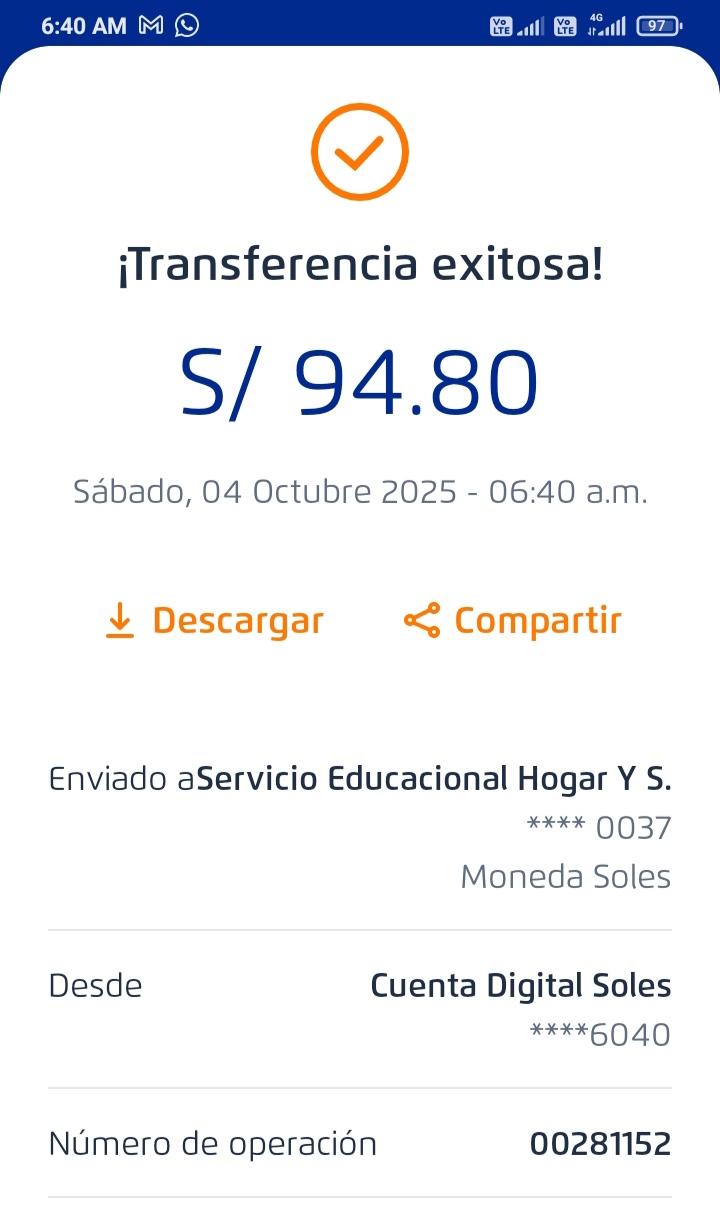Viewport: 720px width, 1206px height.
Task: Download the transfer receipt with Descargar
Action: pyautogui.click(x=214, y=621)
